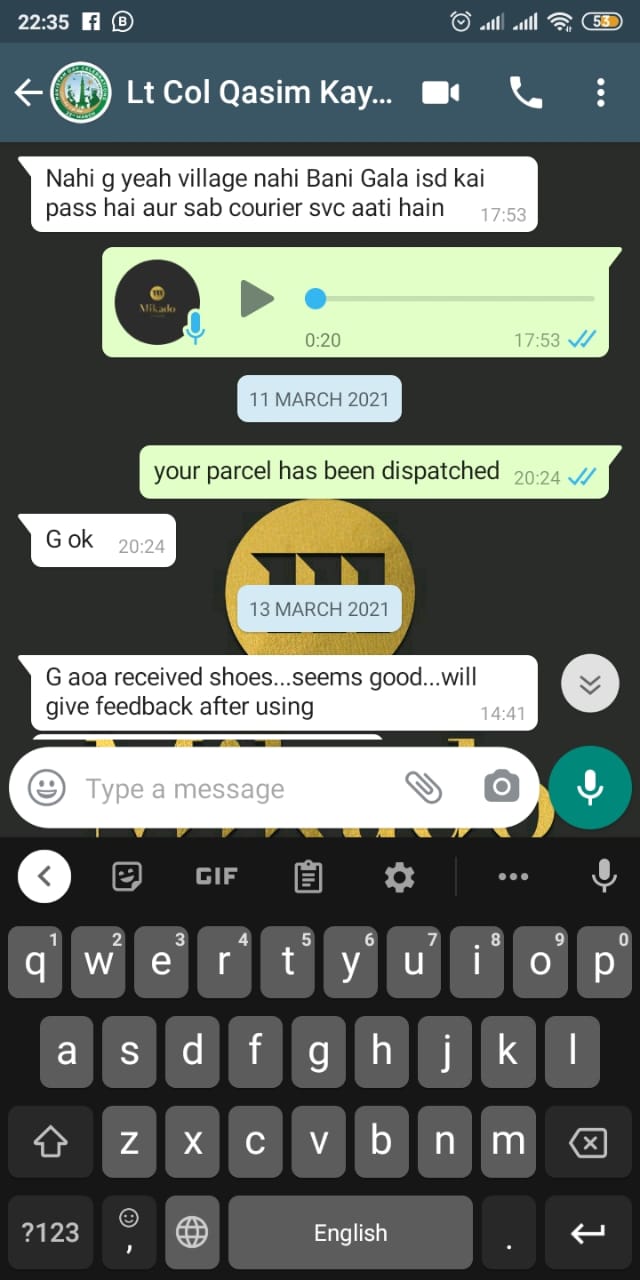The image size is (640, 1280).
Task: Open the keyboard settings gear
Action: [399, 877]
